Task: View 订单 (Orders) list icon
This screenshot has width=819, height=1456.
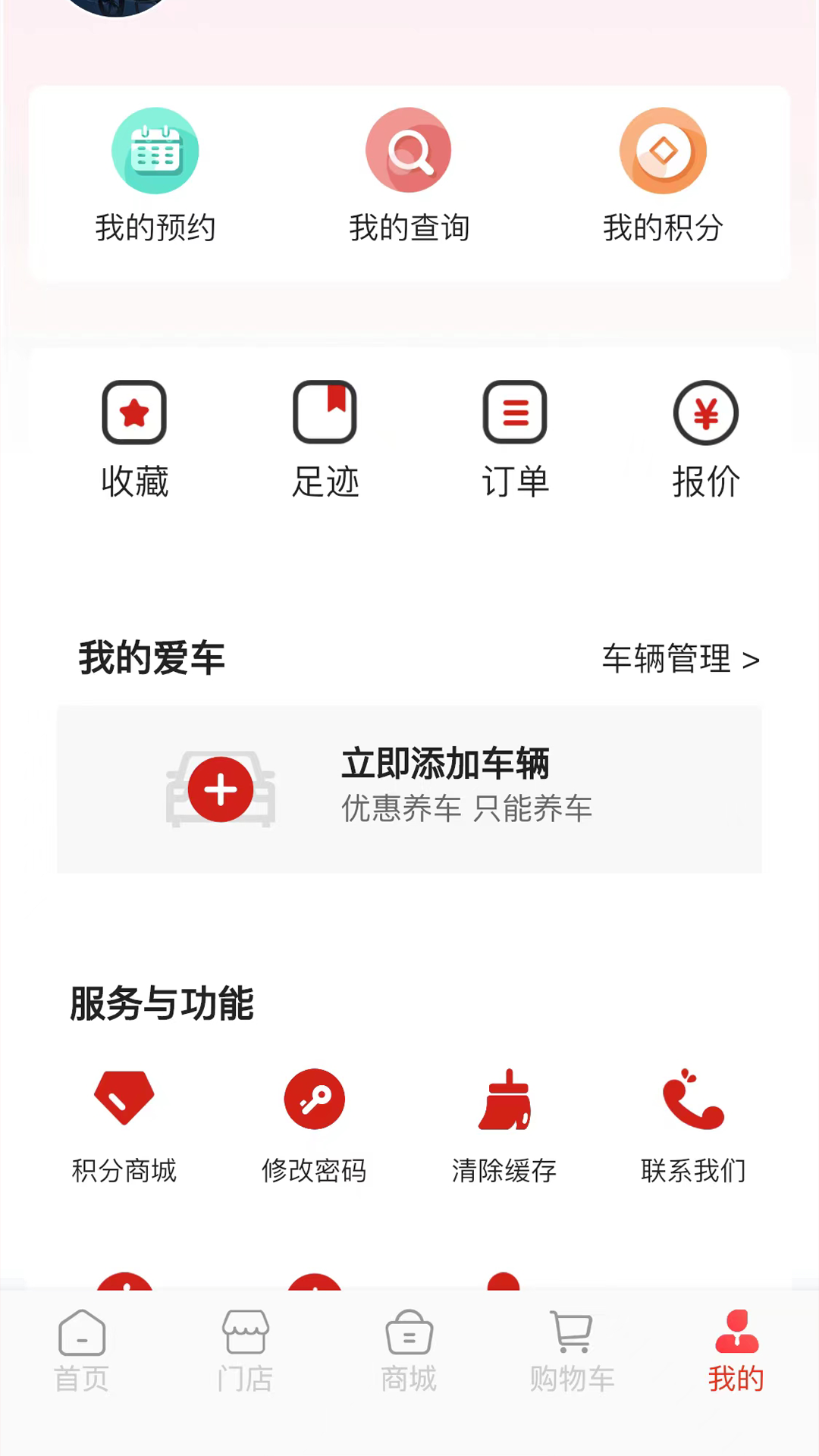Action: point(515,412)
